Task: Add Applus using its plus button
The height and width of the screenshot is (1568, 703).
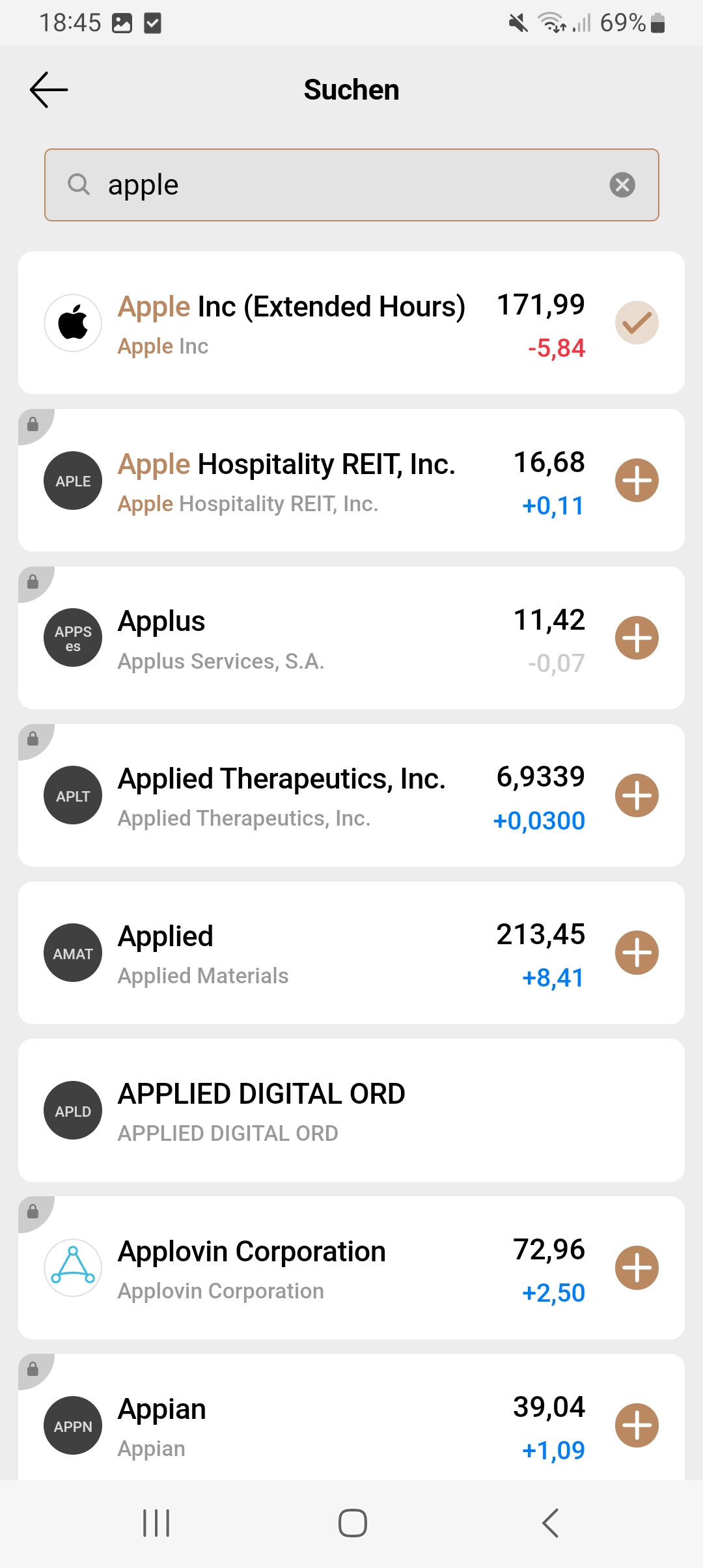Action: click(x=637, y=637)
